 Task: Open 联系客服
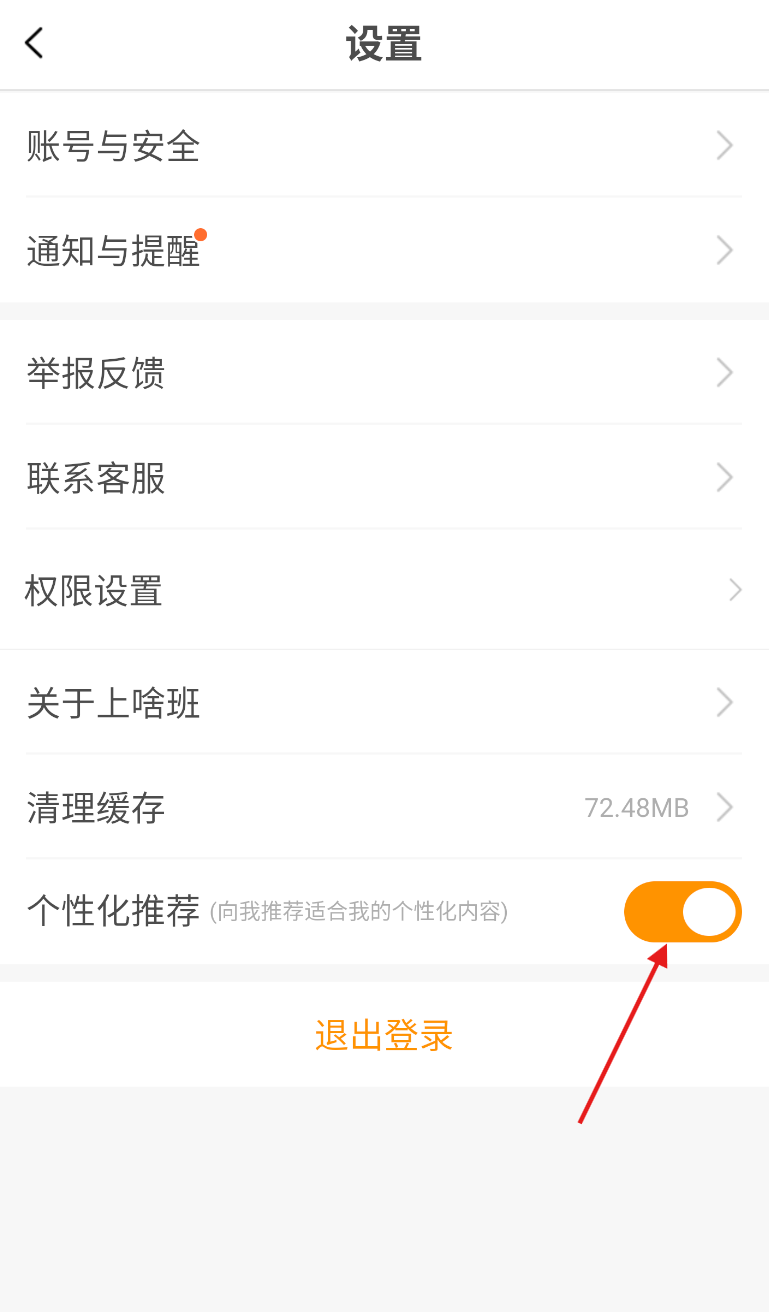(384, 477)
